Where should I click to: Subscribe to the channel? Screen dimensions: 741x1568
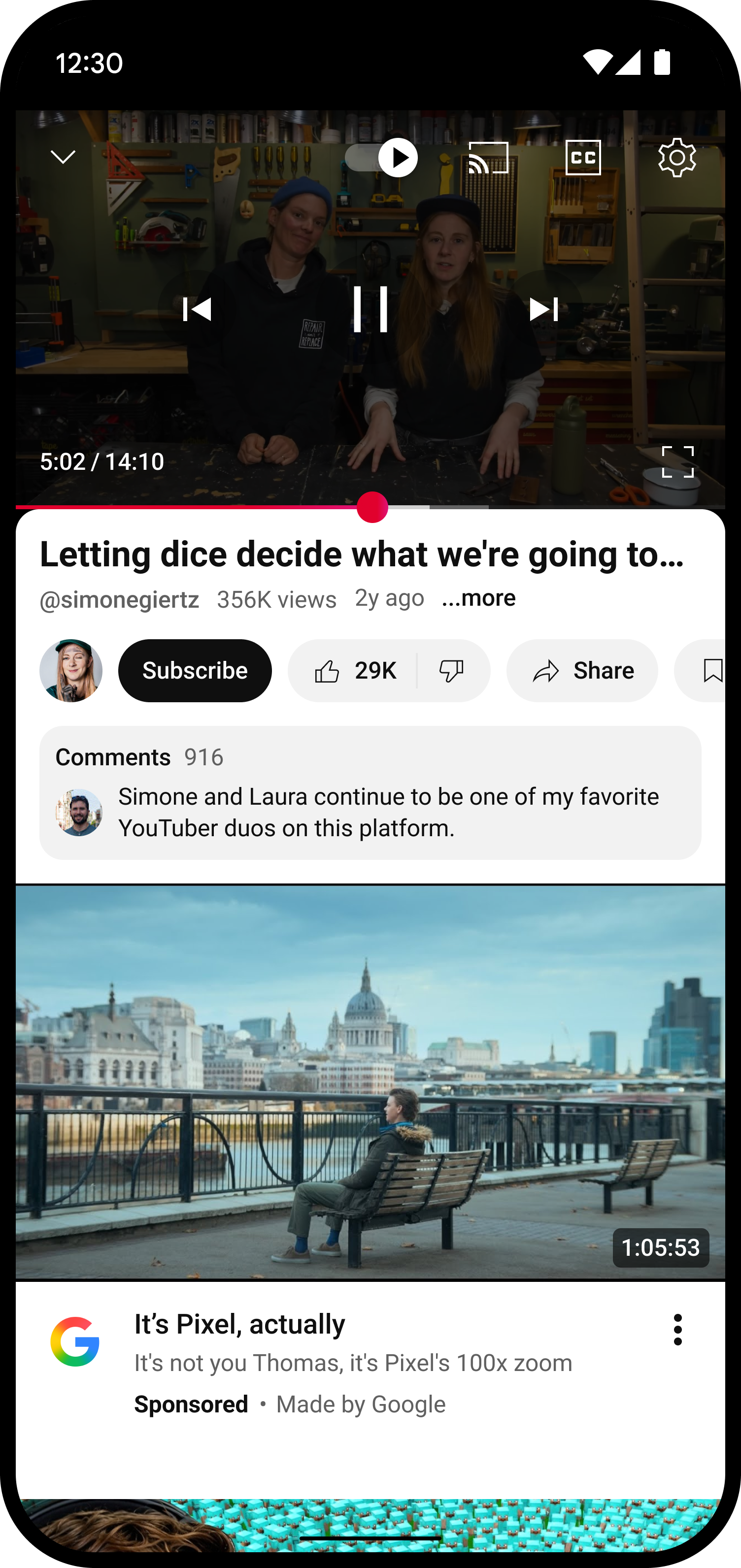(195, 670)
